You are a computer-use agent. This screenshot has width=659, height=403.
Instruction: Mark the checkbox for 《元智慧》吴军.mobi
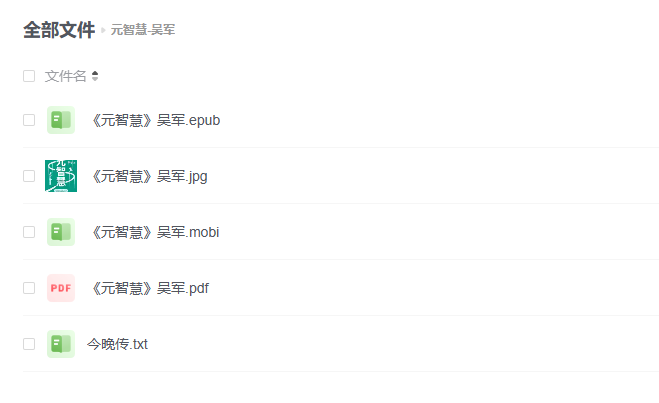click(29, 232)
